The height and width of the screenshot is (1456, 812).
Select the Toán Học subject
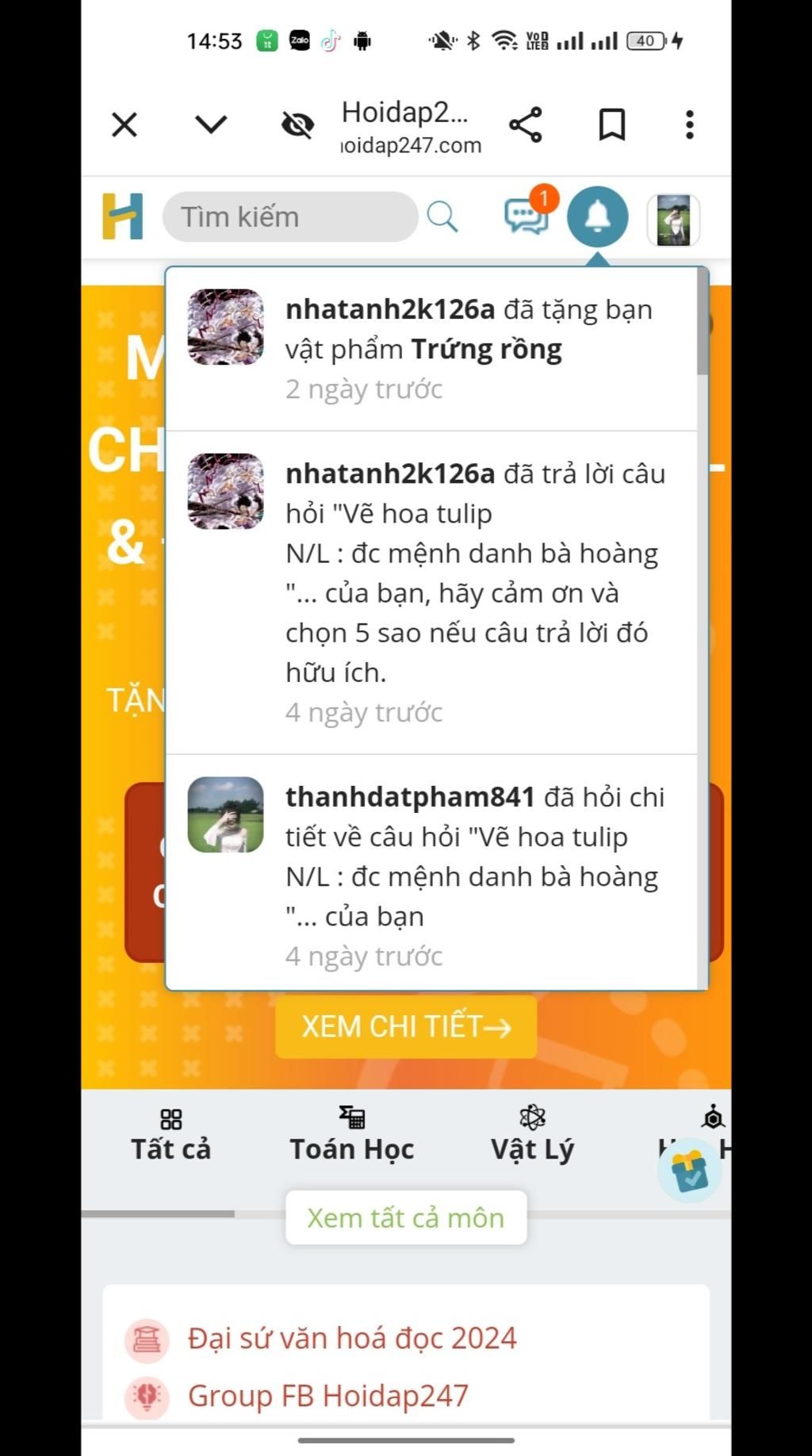[351, 1135]
